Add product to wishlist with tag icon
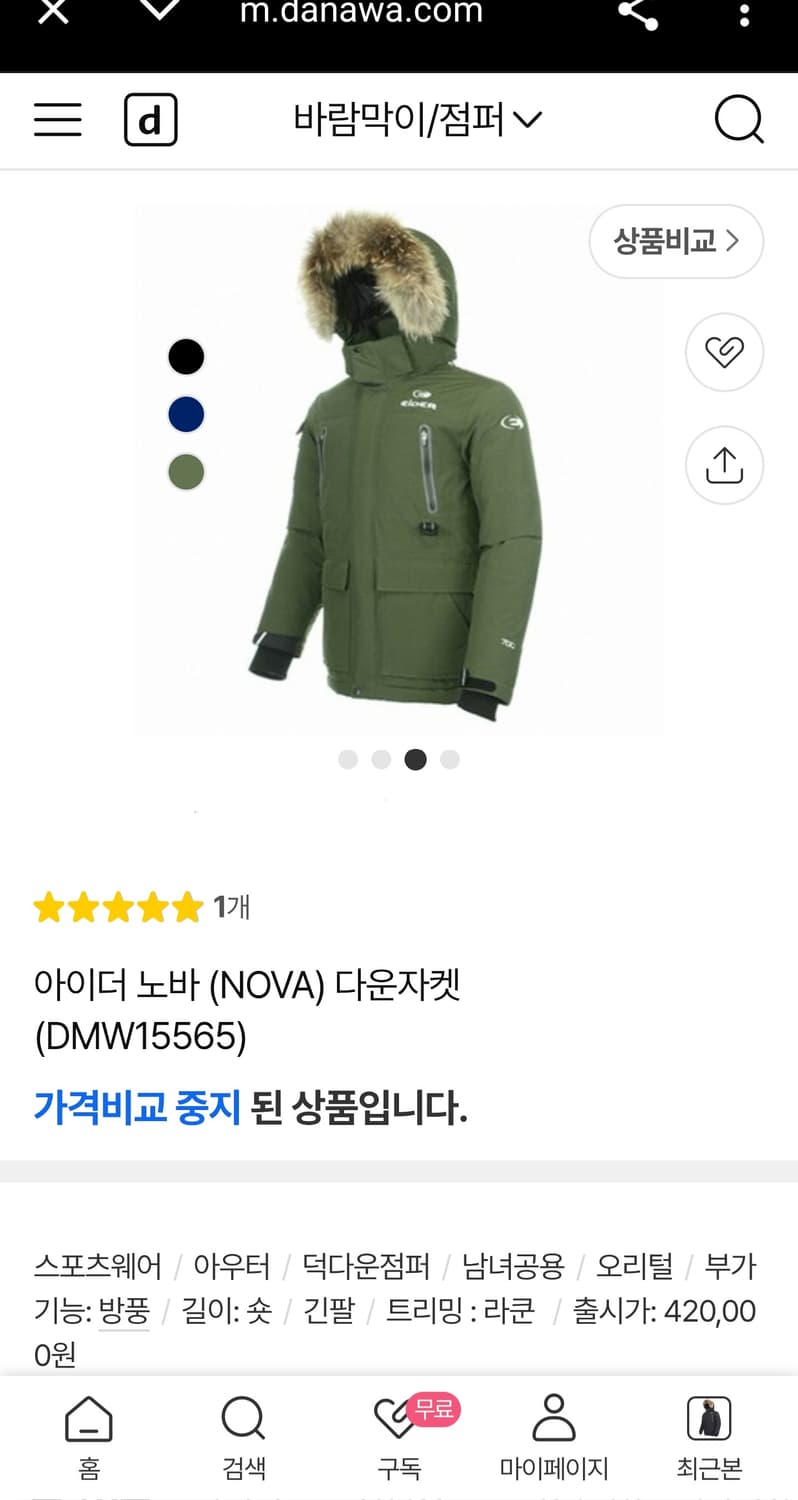 pyautogui.click(x=724, y=353)
